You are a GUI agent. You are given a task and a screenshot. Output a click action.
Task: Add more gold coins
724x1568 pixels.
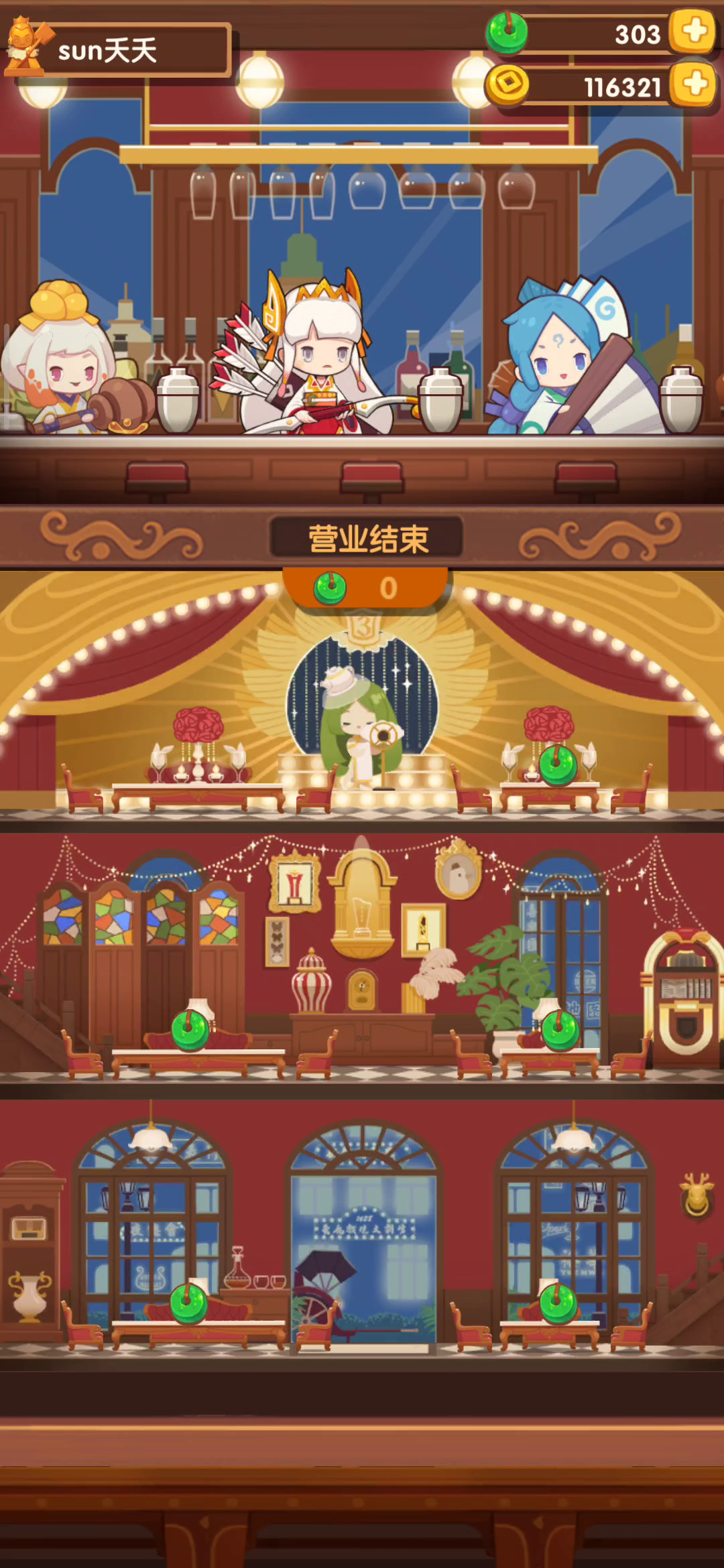pos(694,84)
